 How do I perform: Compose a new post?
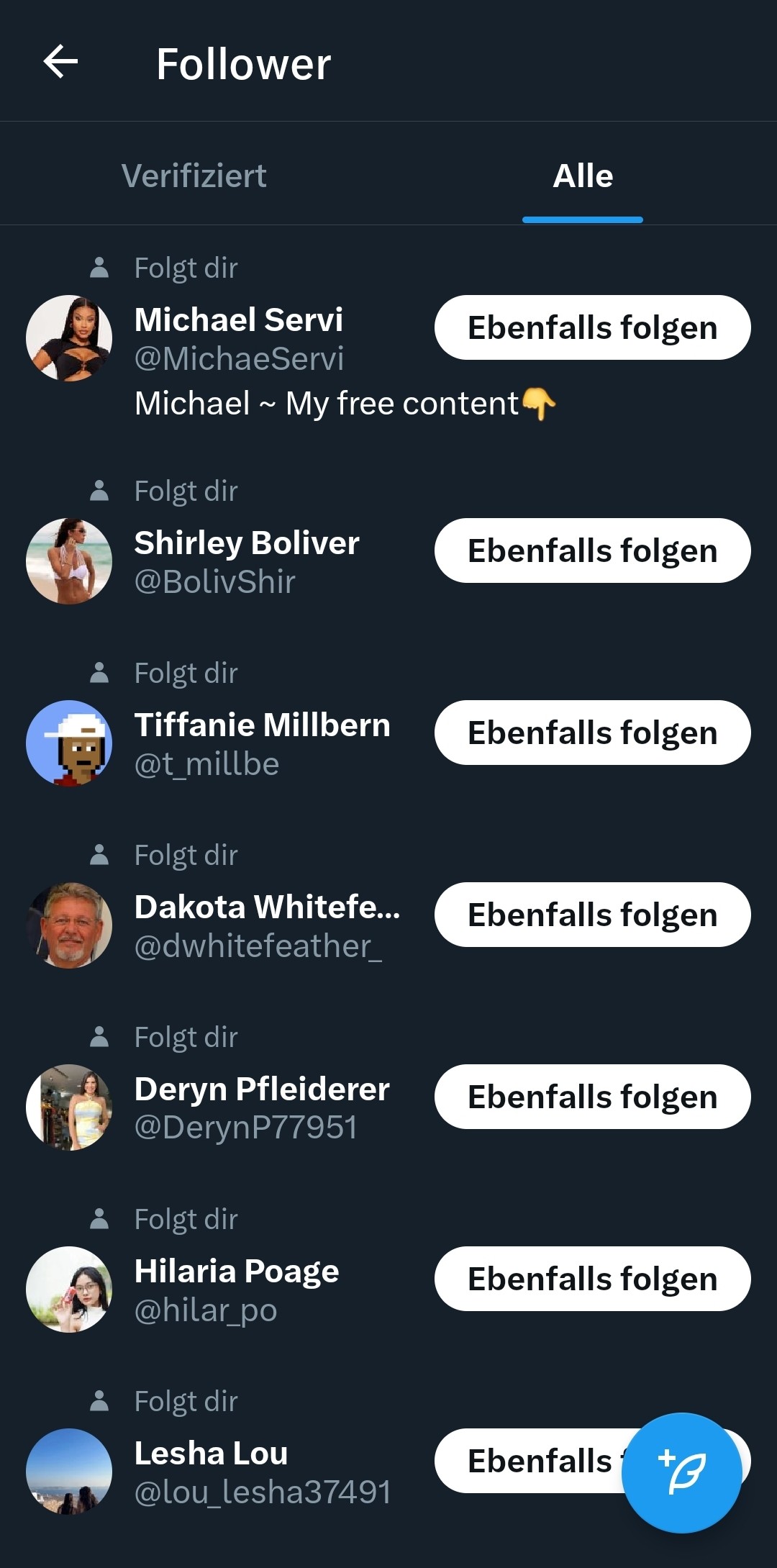tap(681, 1472)
